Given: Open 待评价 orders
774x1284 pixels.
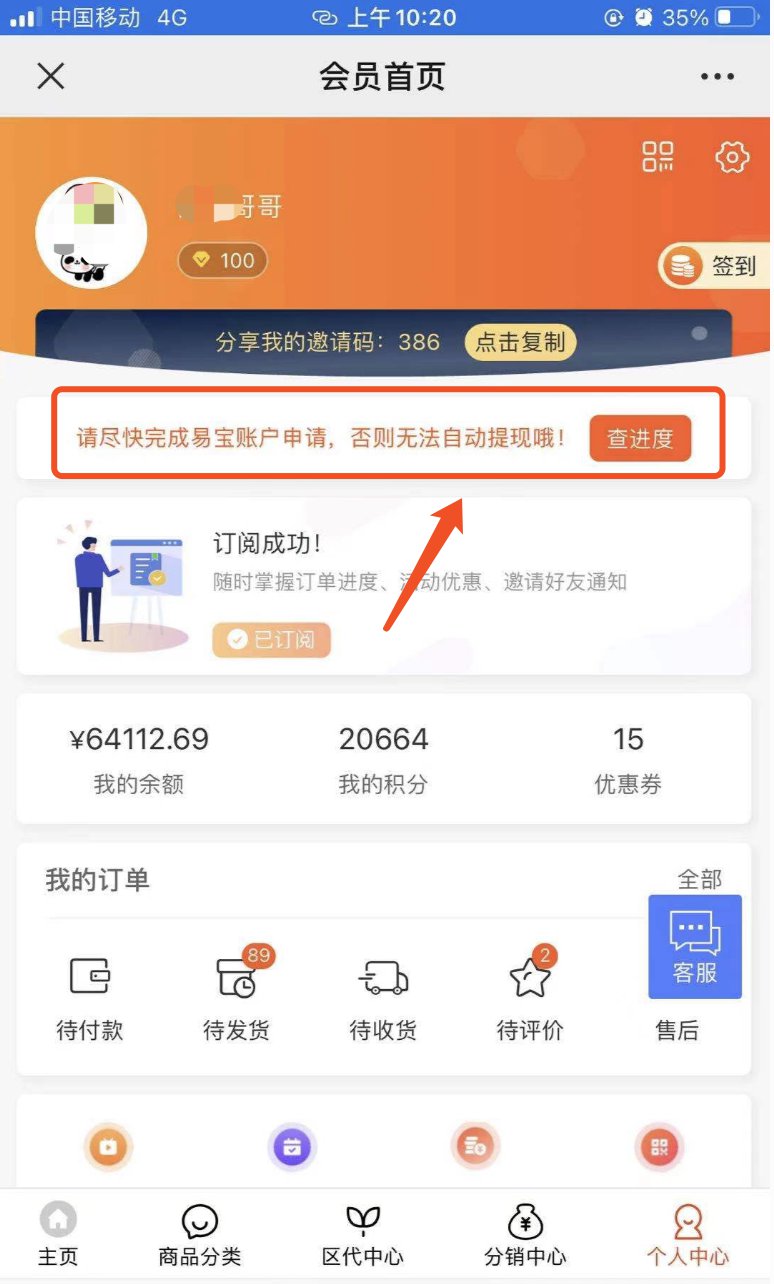Looking at the screenshot, I should point(530,997).
